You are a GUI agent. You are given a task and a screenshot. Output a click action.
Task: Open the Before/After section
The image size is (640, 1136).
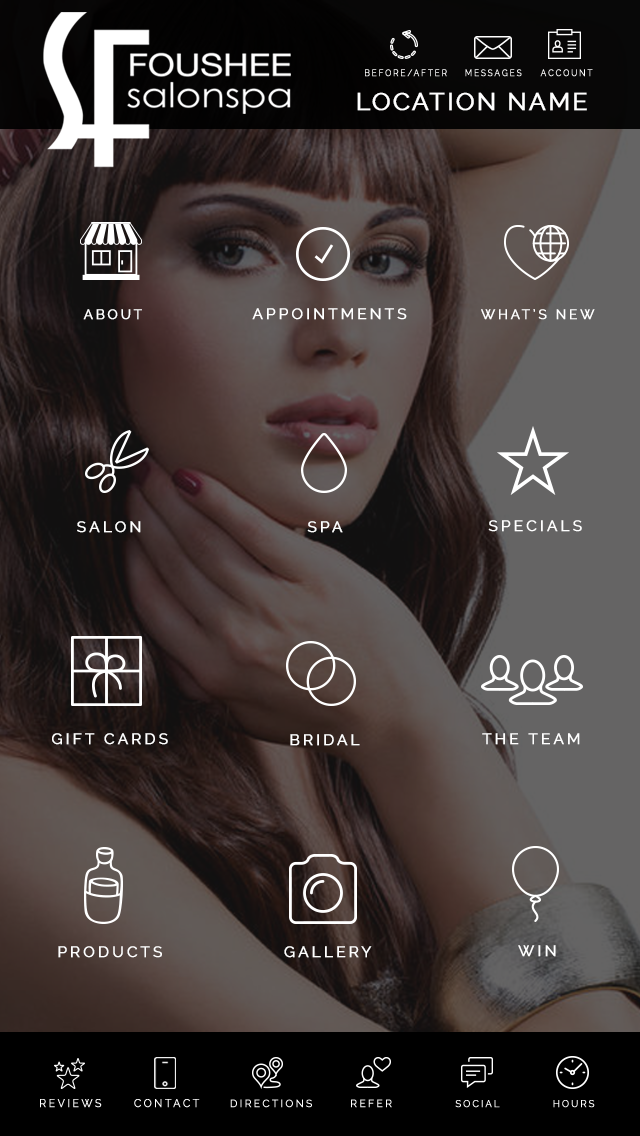405,54
